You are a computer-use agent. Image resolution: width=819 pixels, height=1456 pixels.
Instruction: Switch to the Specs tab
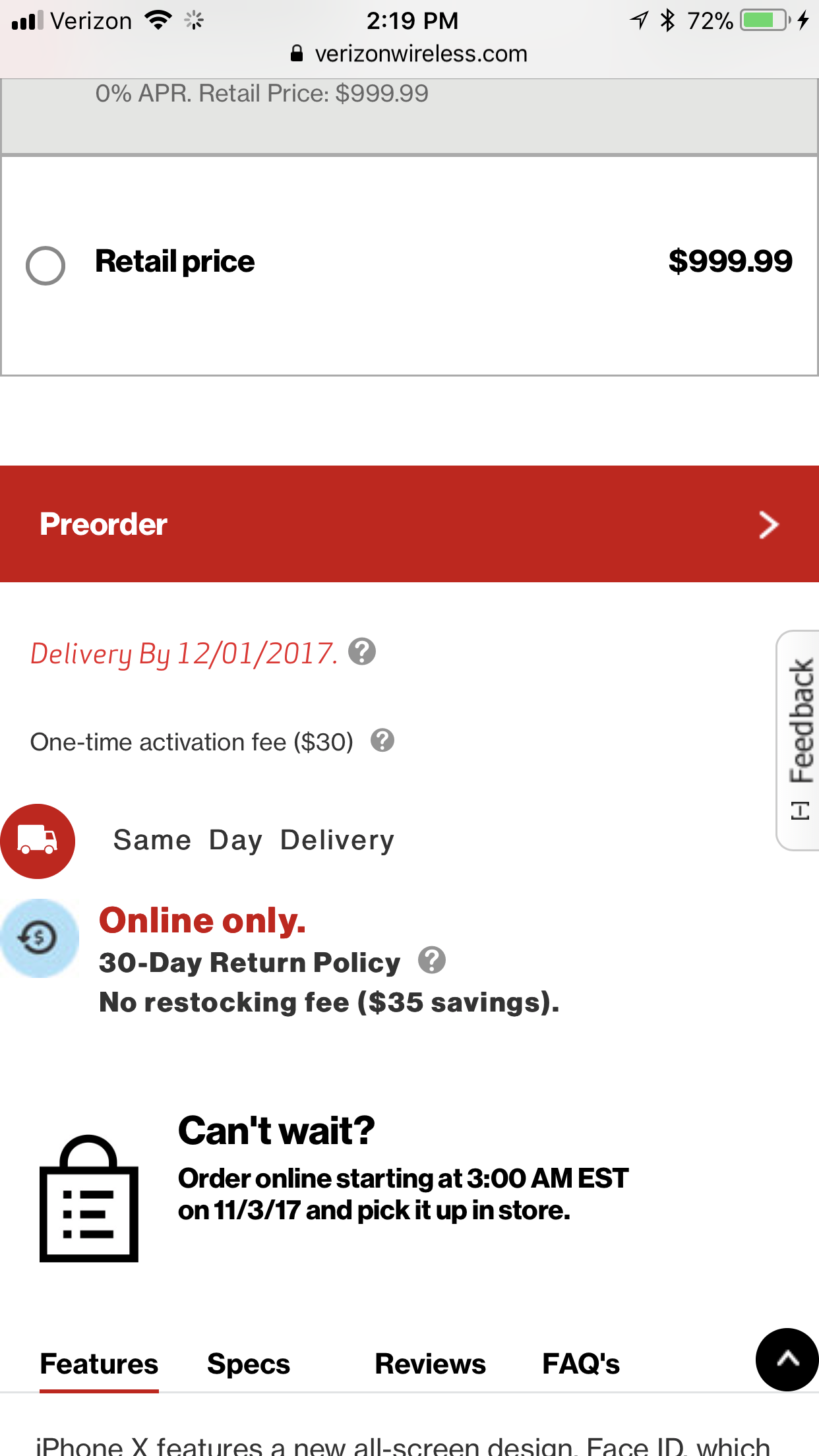[249, 1364]
